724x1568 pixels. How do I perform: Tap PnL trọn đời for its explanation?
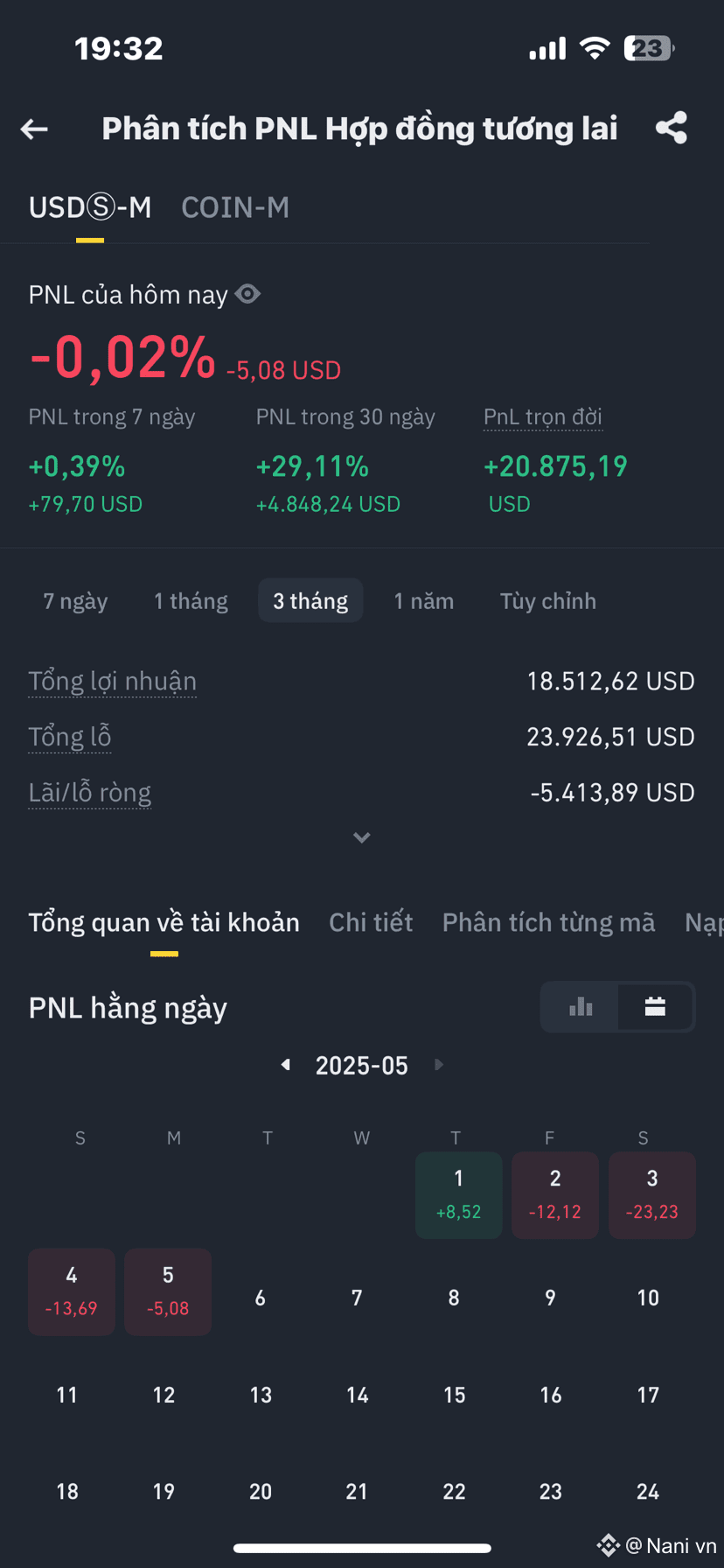pos(543,417)
